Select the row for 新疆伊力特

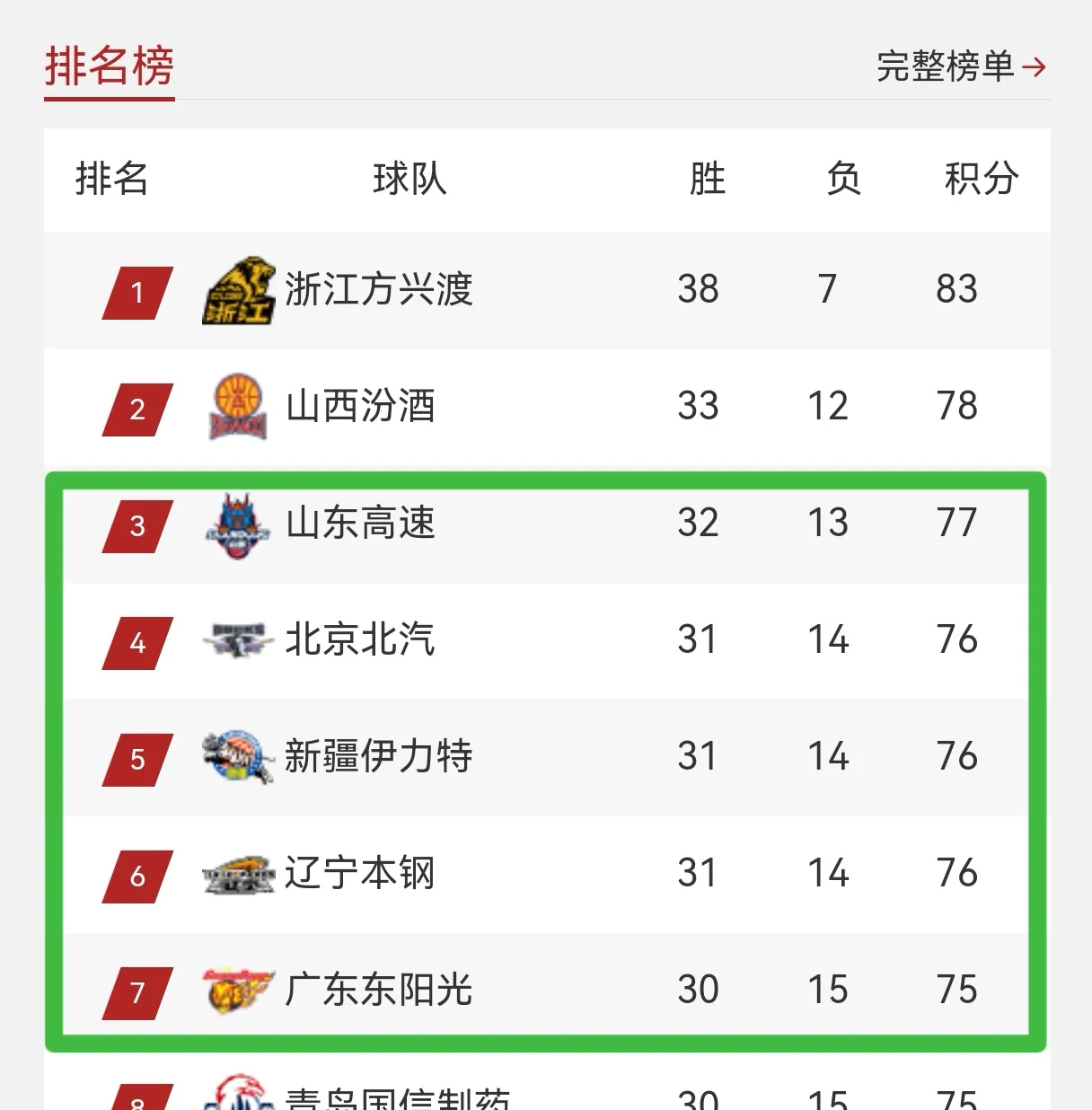click(x=546, y=756)
